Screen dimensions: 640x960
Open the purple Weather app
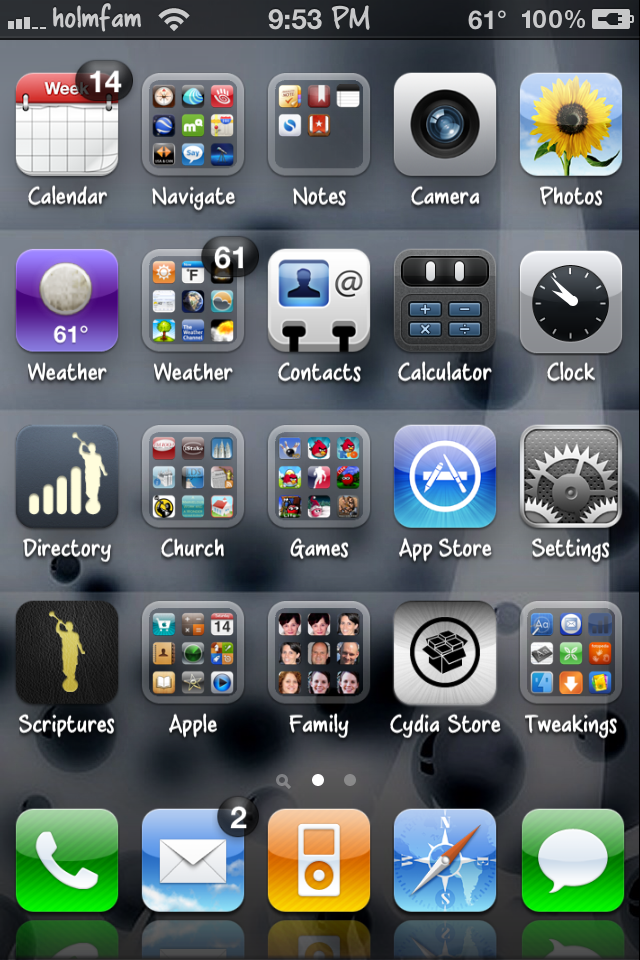point(67,300)
